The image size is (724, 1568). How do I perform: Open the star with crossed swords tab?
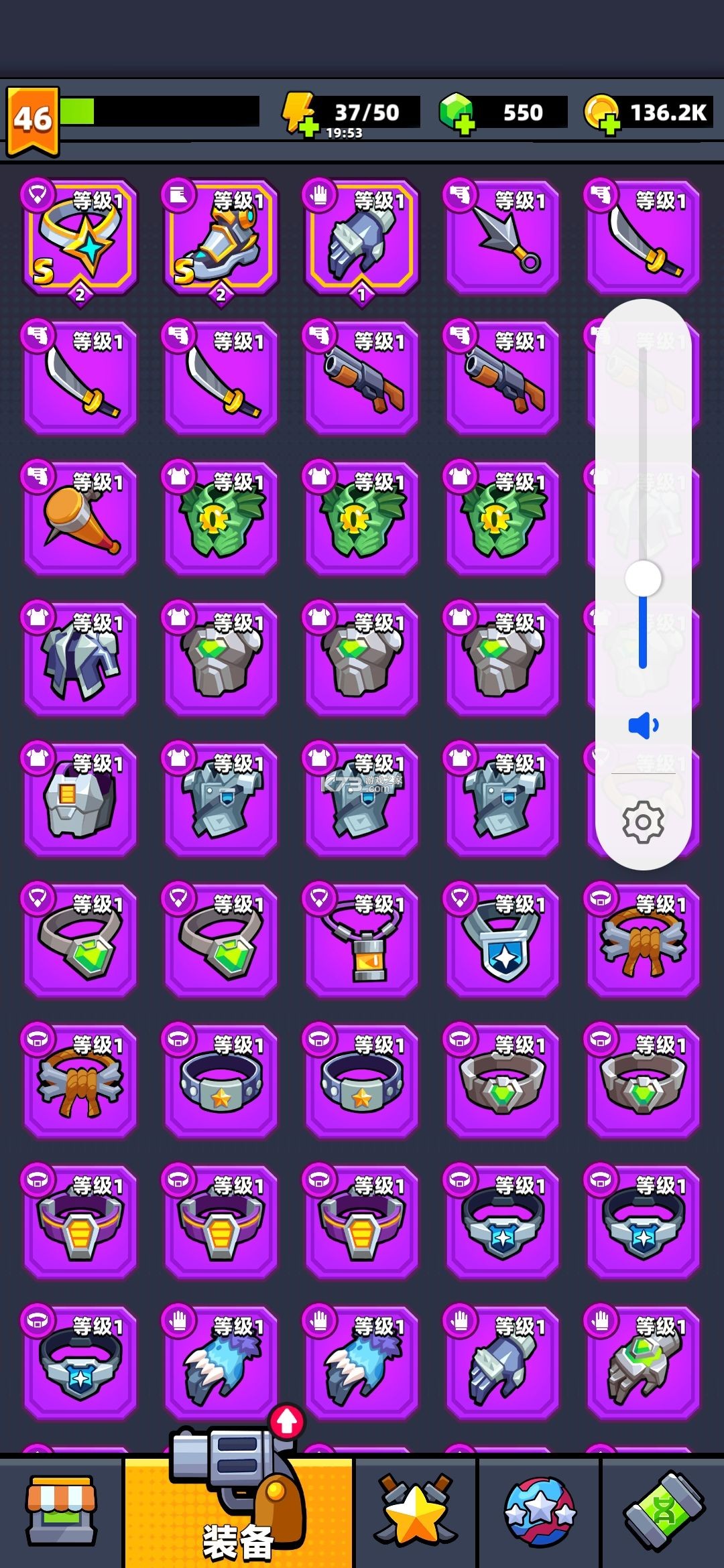416,1511
